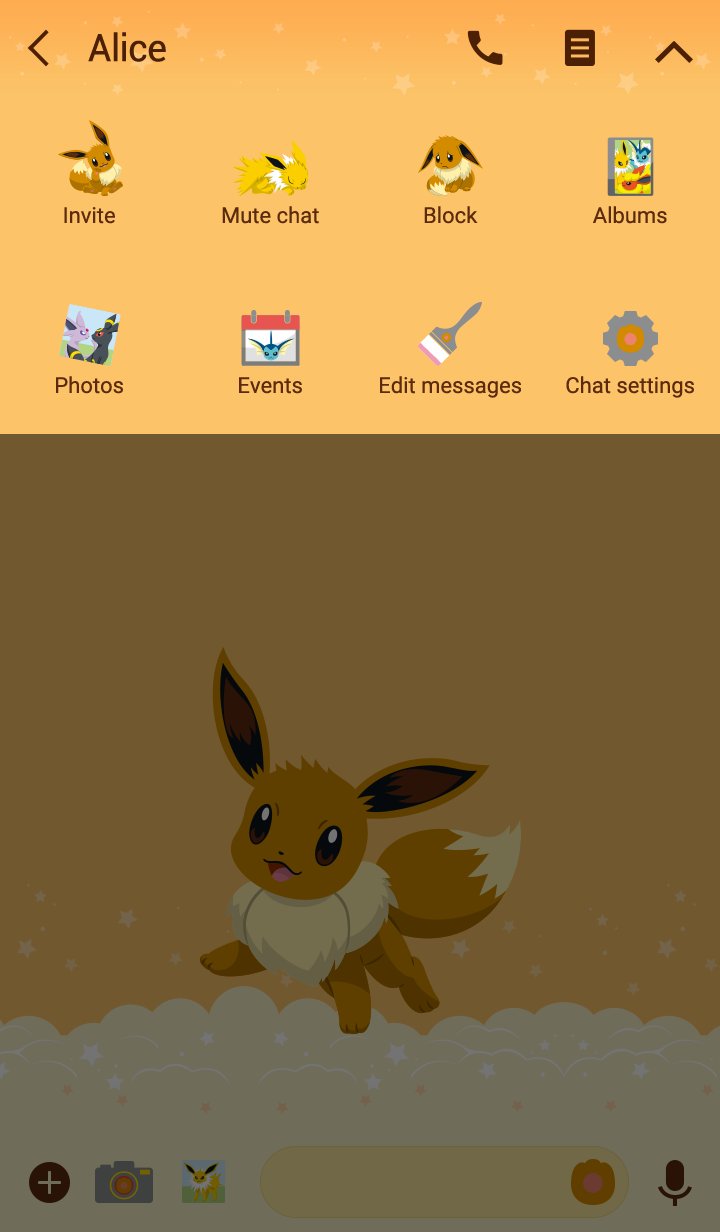Image resolution: width=720 pixels, height=1232 pixels.
Task: View shared Photos
Action: tap(89, 351)
